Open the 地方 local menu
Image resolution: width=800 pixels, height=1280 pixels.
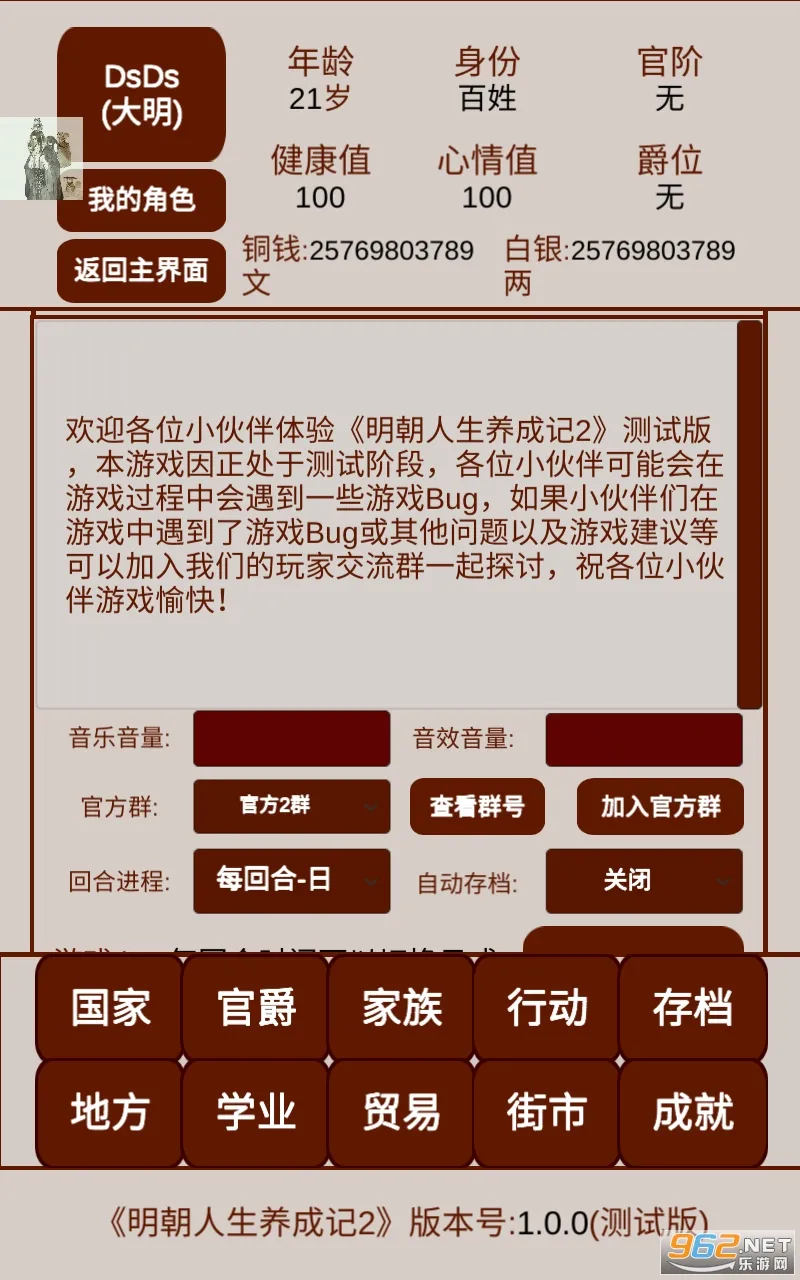point(110,1112)
